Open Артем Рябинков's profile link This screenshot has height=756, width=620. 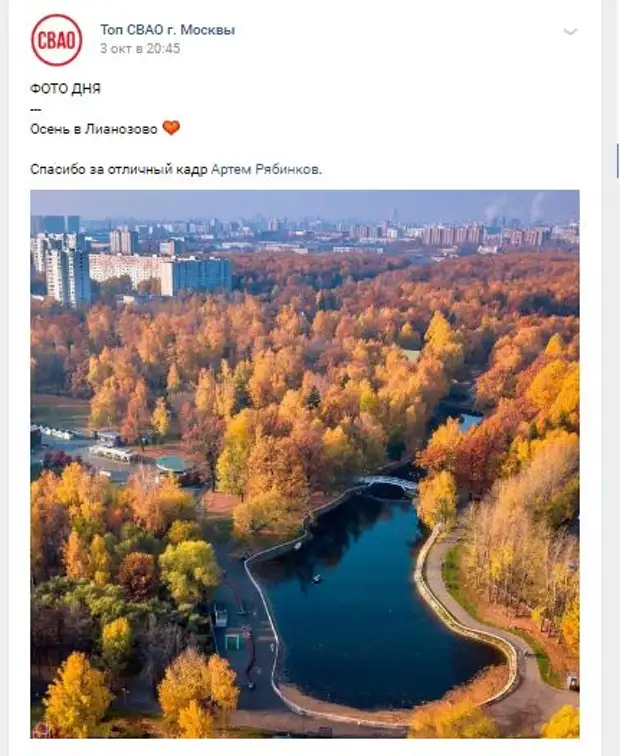265,170
